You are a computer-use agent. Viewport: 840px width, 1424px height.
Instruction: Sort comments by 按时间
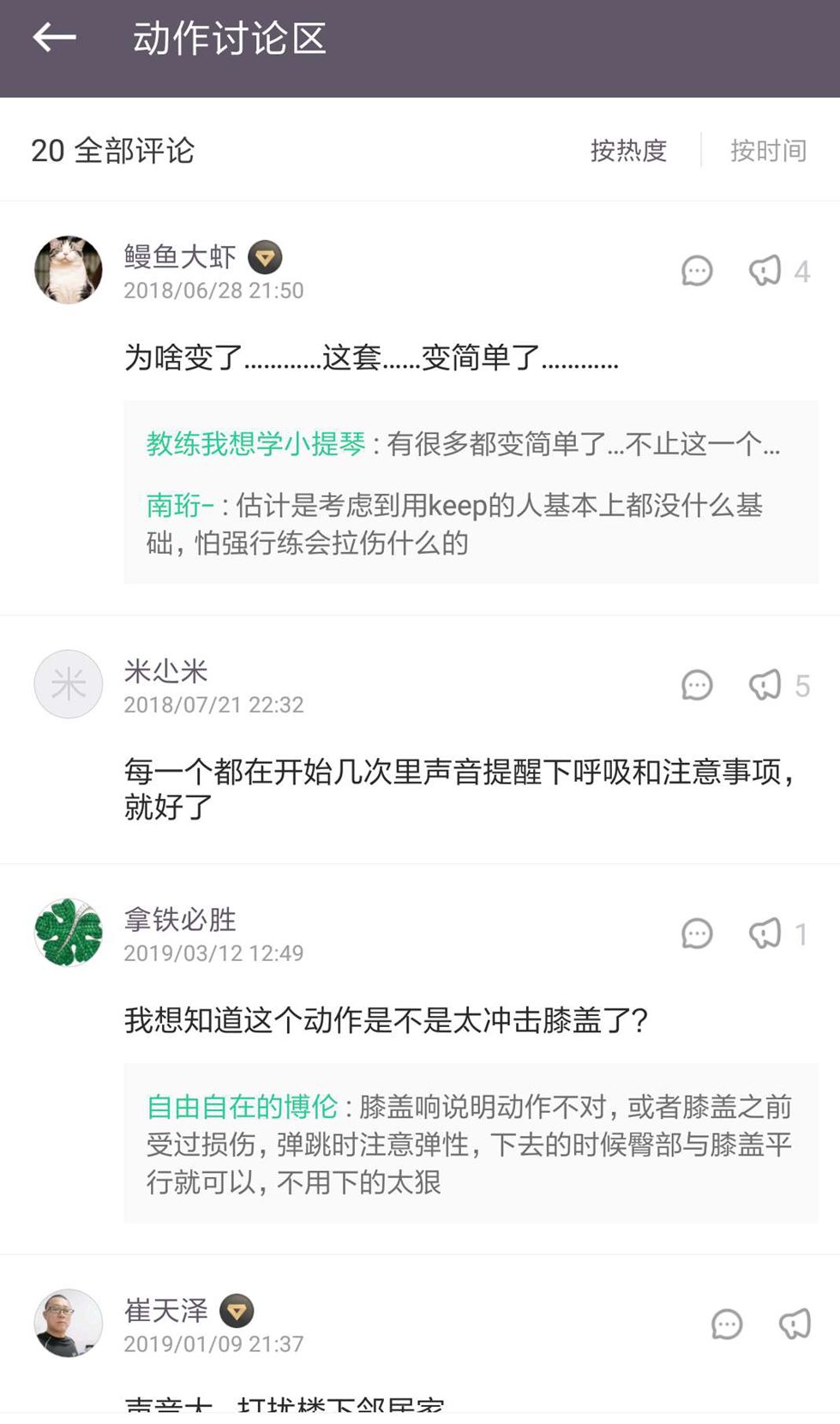coord(768,151)
